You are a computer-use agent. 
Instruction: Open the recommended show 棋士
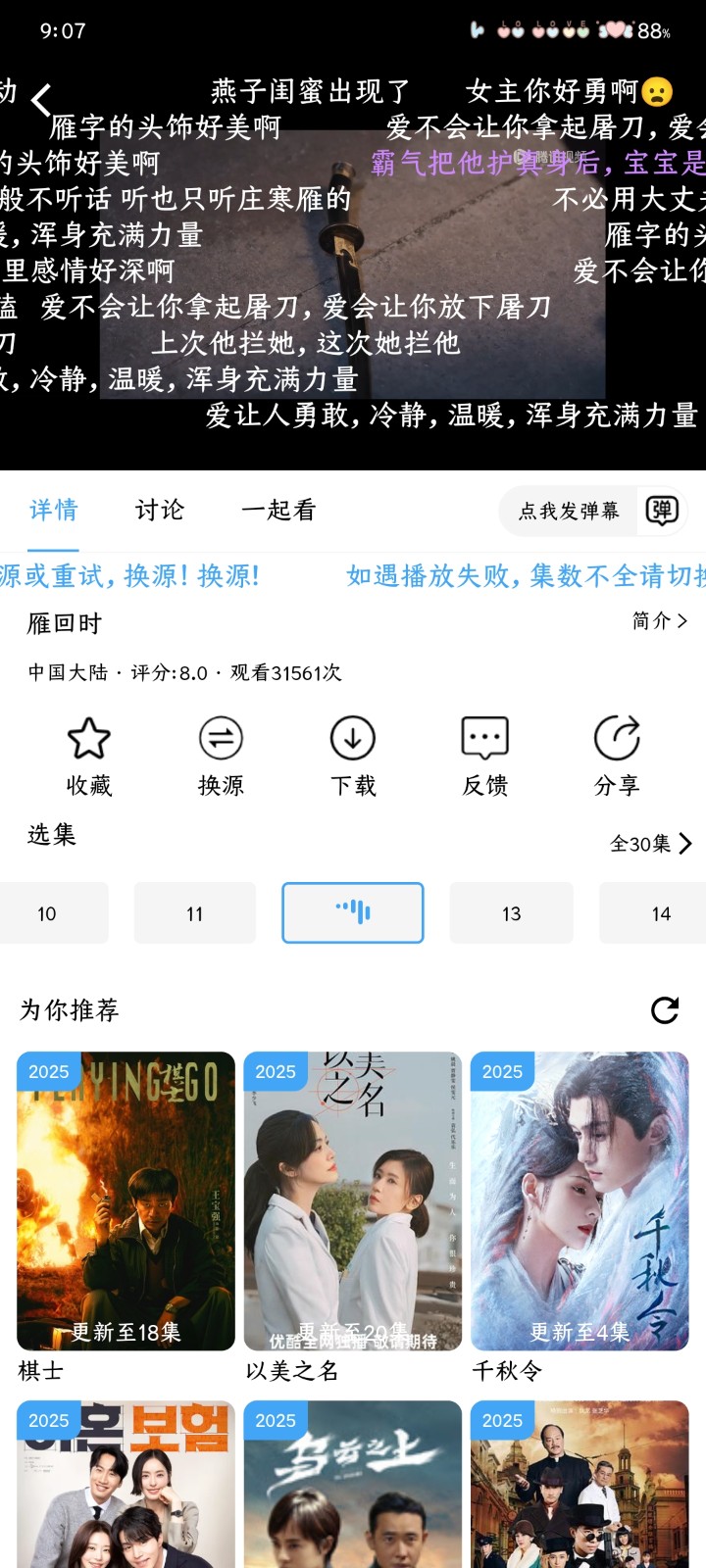pos(126,1201)
